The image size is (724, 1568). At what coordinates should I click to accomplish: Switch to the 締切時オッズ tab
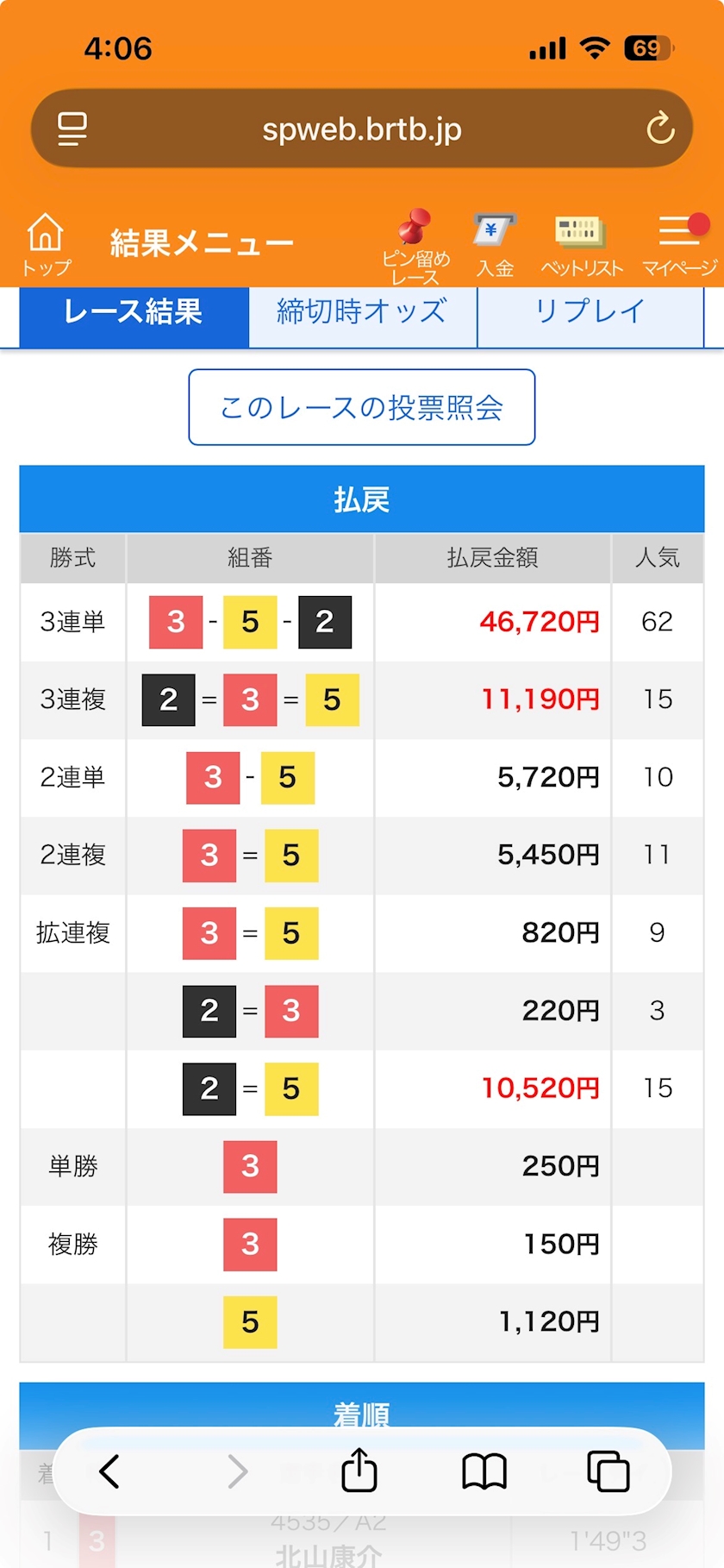coord(362,312)
